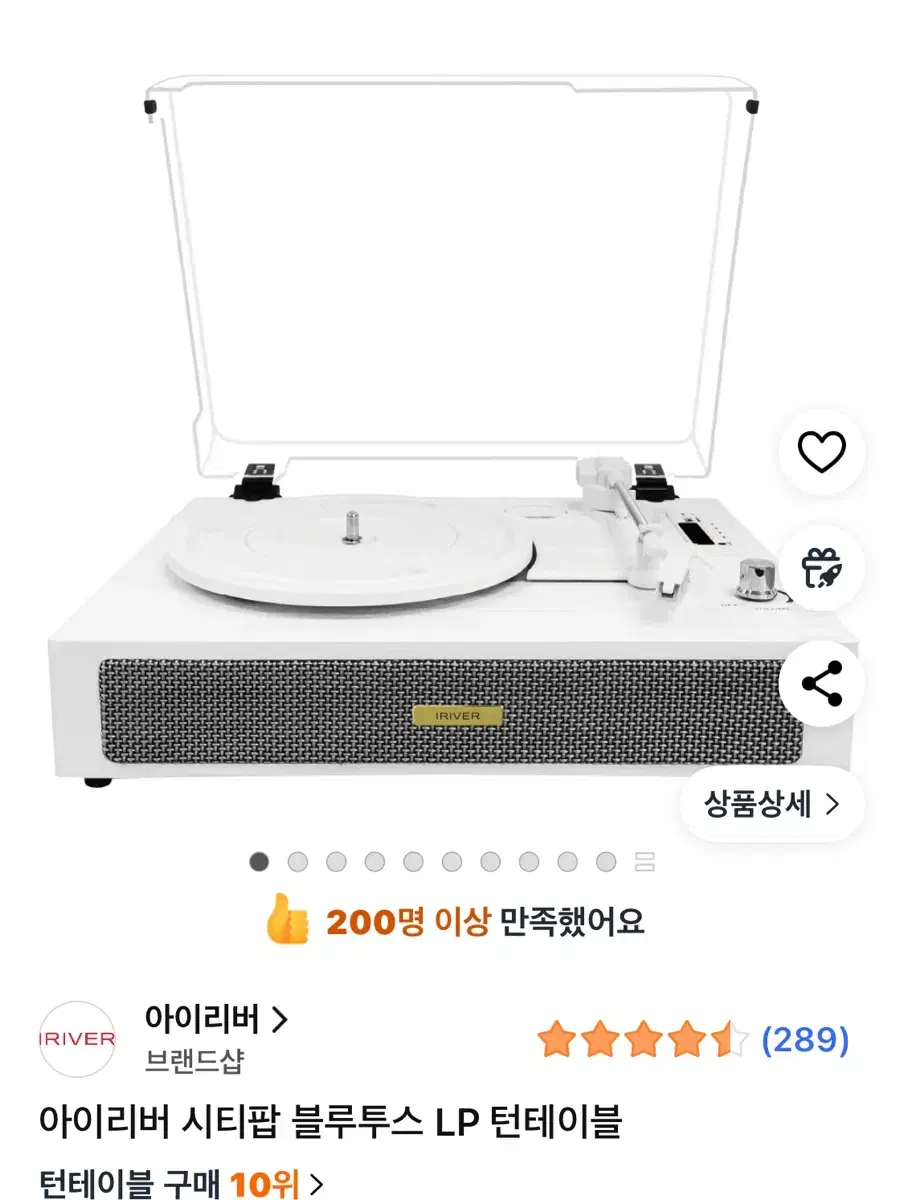904x1200 pixels.
Task: Open the image list icon beside carousel dots
Action: pos(645,859)
